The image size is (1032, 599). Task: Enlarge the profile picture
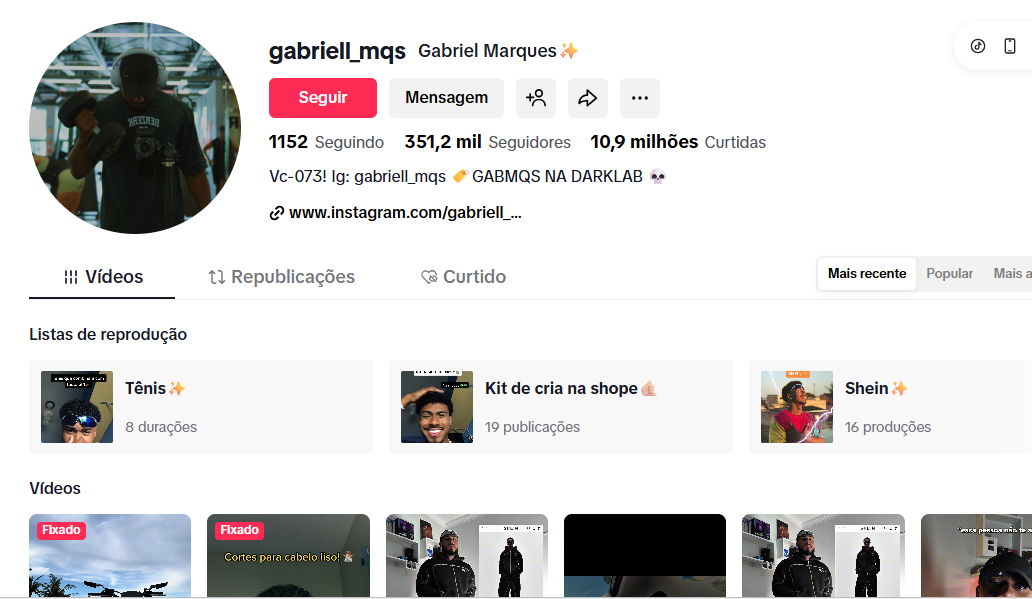pos(135,128)
